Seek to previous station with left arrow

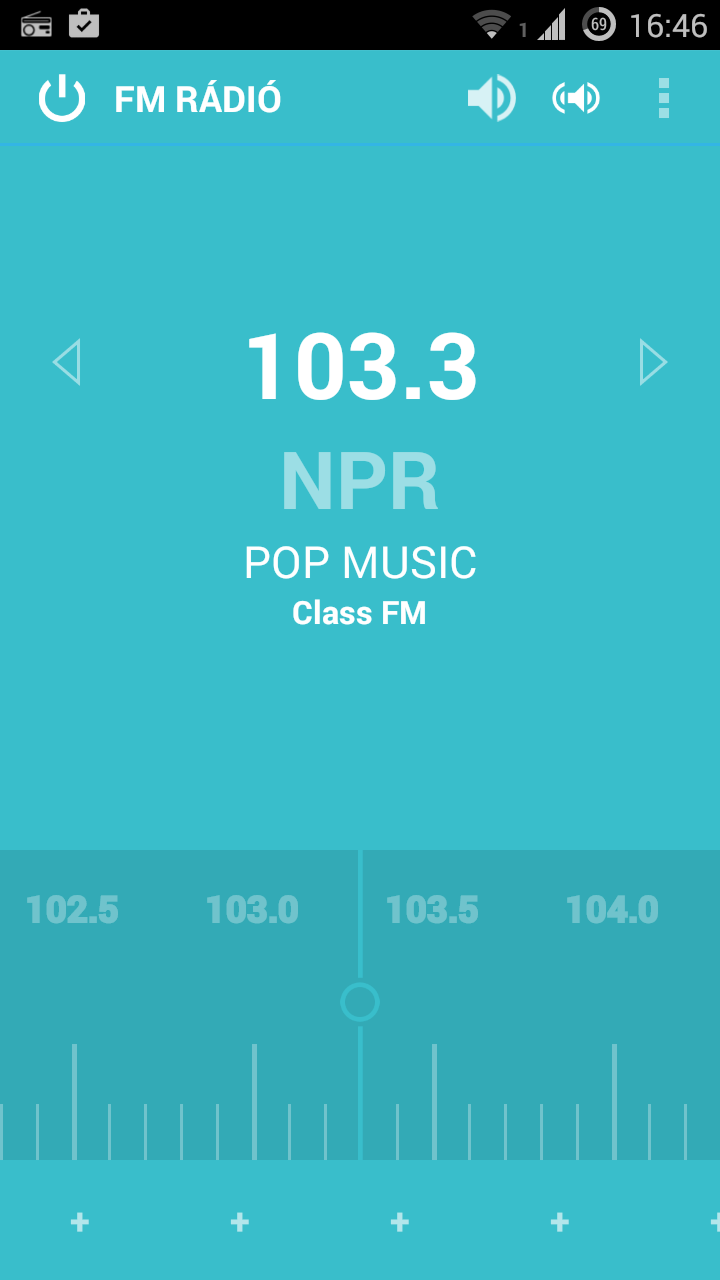pos(66,362)
